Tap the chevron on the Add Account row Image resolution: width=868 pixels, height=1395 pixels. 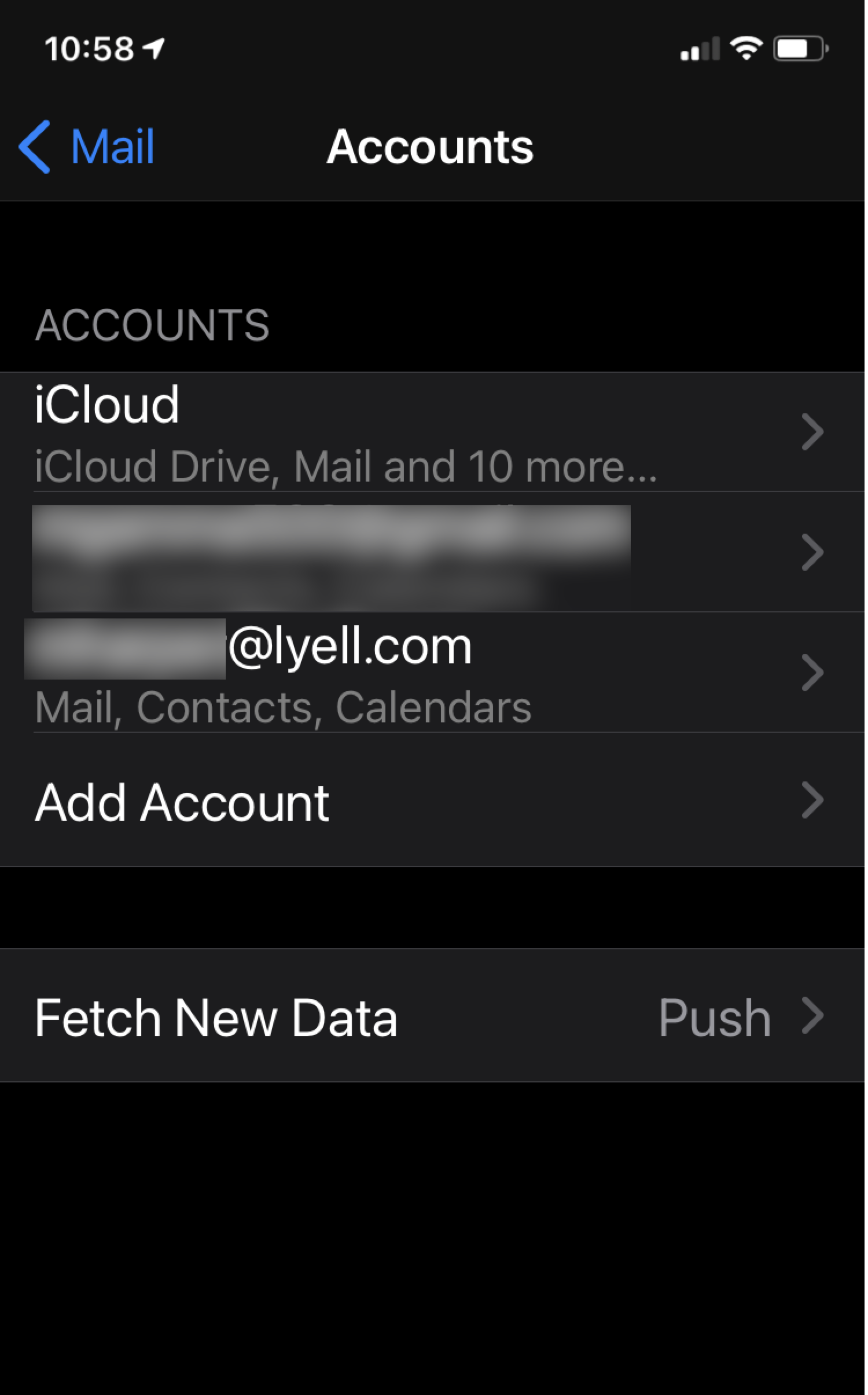[813, 801]
